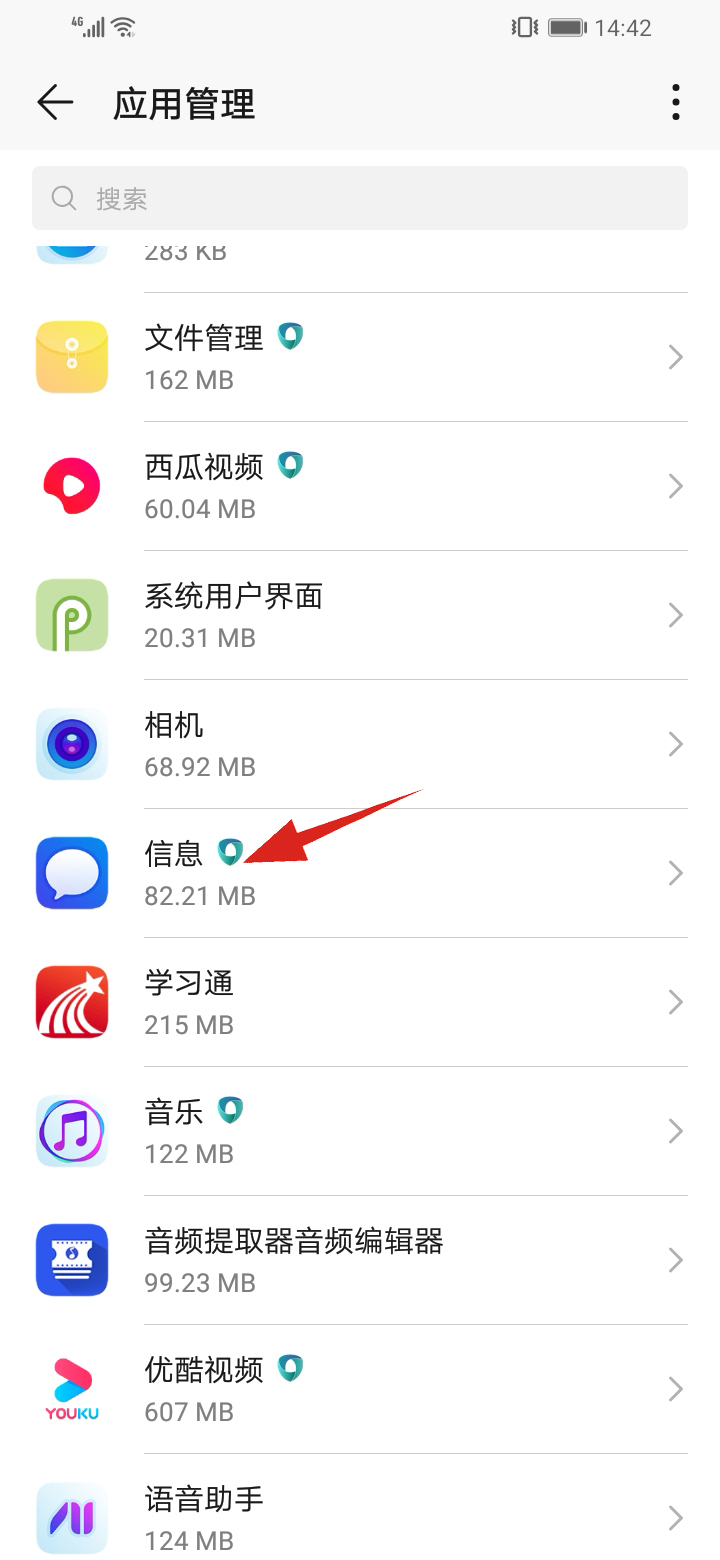Open 相机 app settings
Screen dimensions: 720x1560
point(360,744)
